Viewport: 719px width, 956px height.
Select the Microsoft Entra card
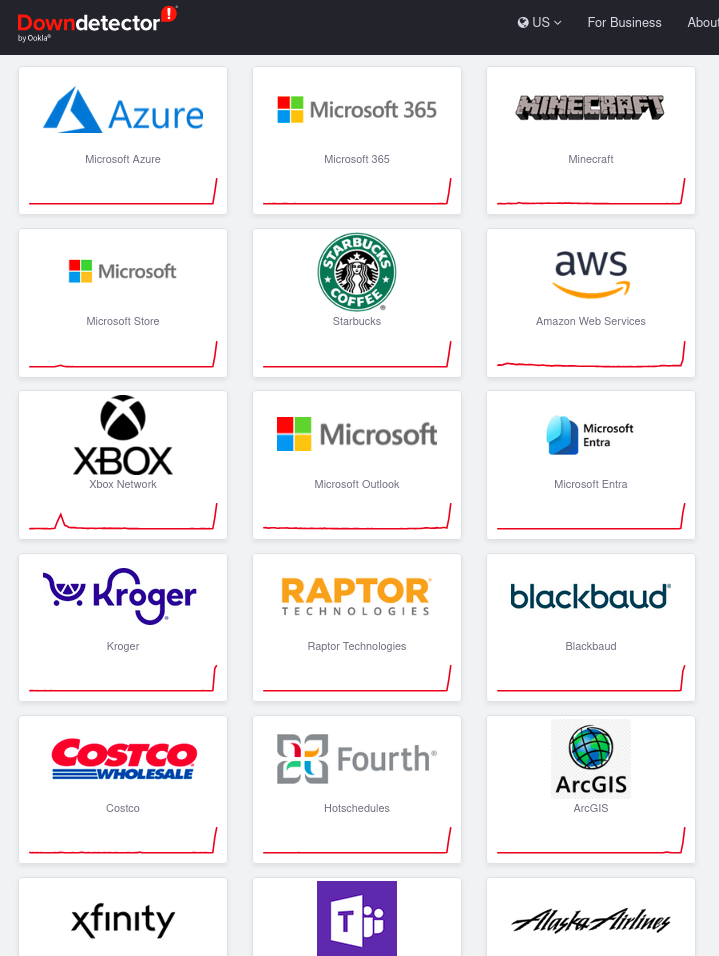tap(591, 464)
